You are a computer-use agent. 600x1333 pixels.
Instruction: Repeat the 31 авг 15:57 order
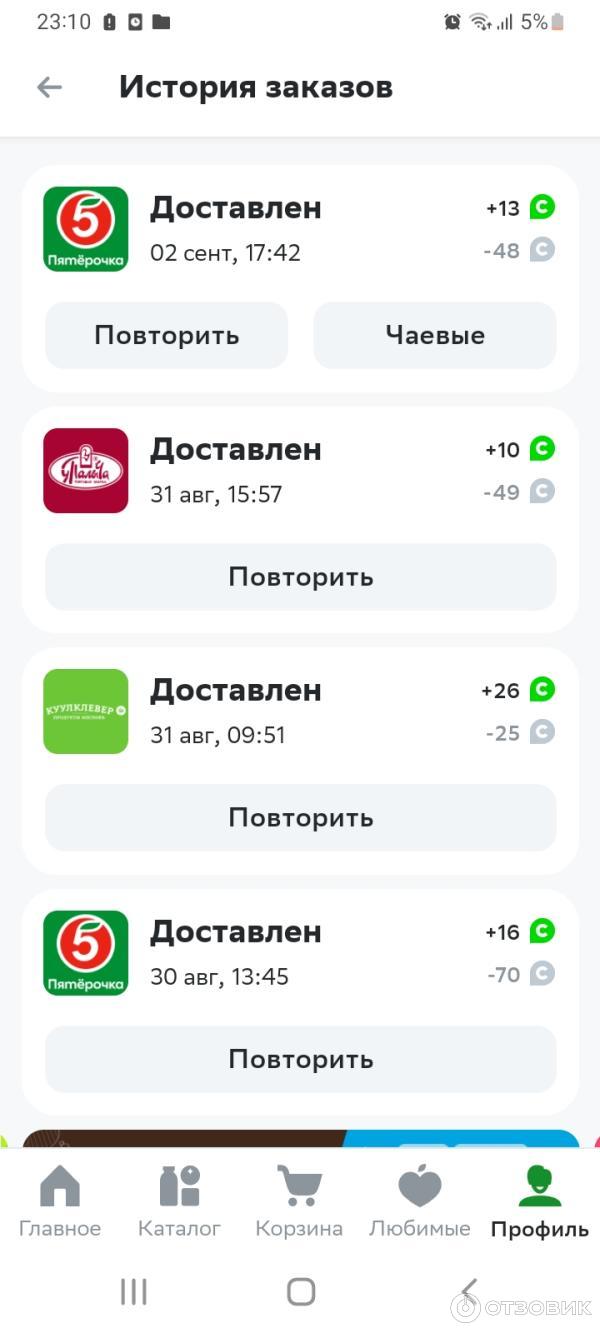[x=300, y=577]
